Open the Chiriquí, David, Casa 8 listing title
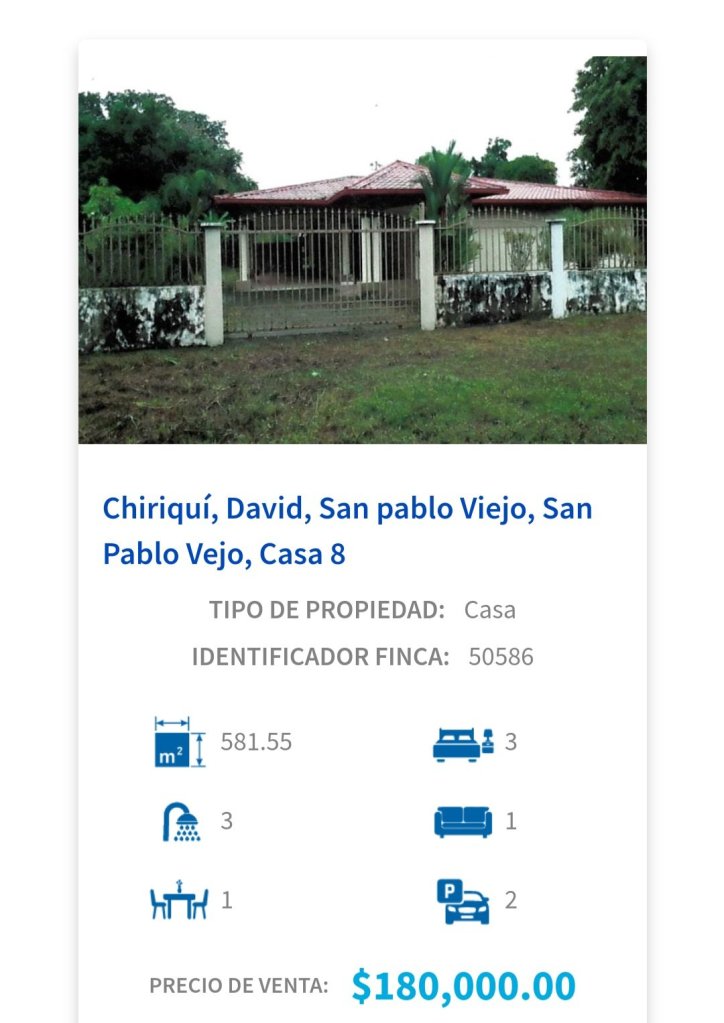Viewport: 724px width, 1023px height. click(x=347, y=530)
